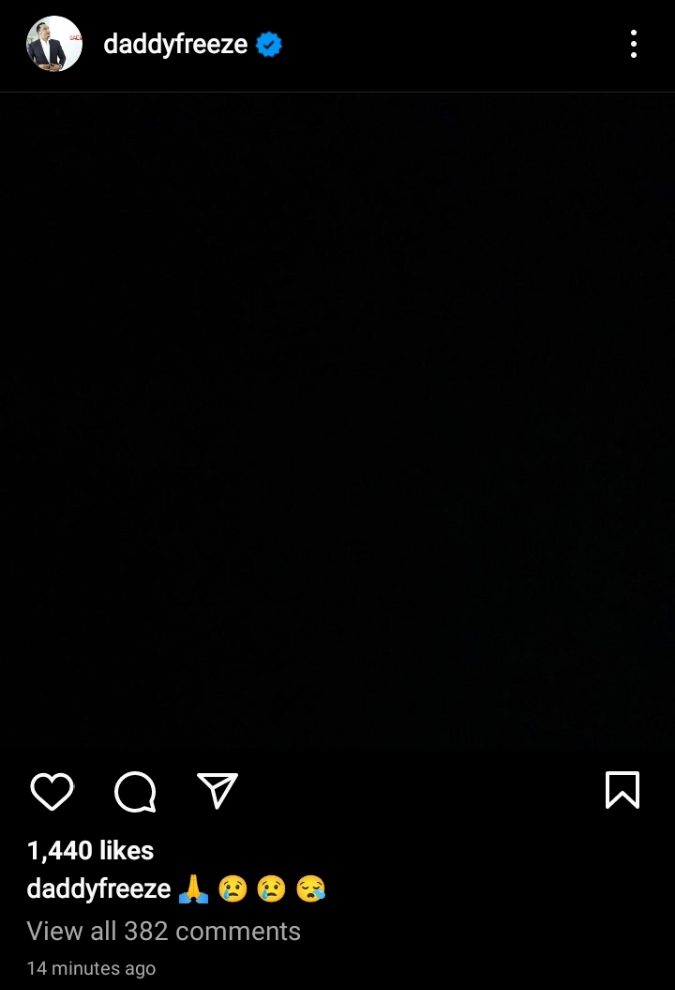Image resolution: width=675 pixels, height=990 pixels.
Task: Tap the daddyfreeze username in the post header
Action: [175, 45]
